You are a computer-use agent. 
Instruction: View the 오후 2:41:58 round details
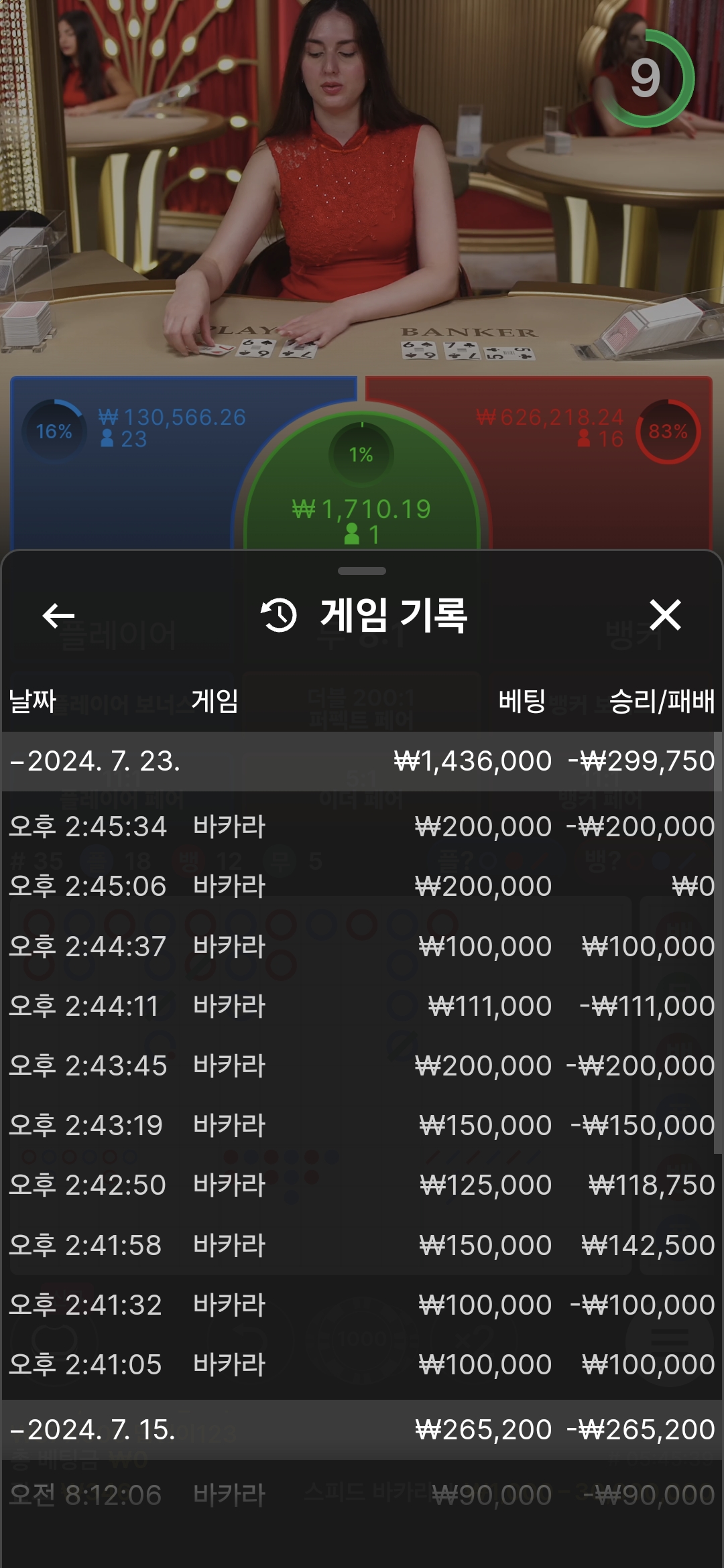pyautogui.click(x=362, y=1245)
